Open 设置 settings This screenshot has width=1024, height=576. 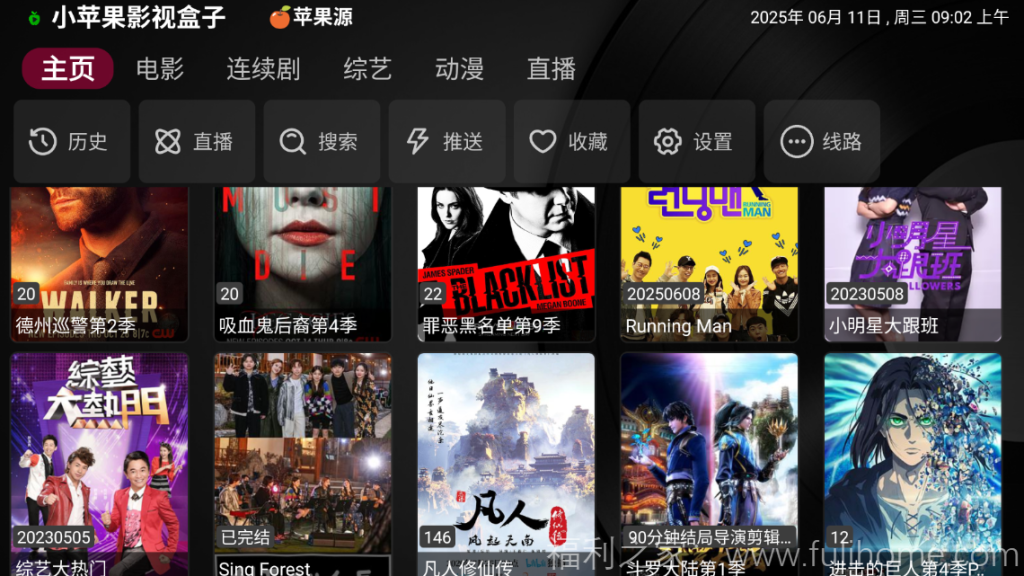click(x=696, y=142)
